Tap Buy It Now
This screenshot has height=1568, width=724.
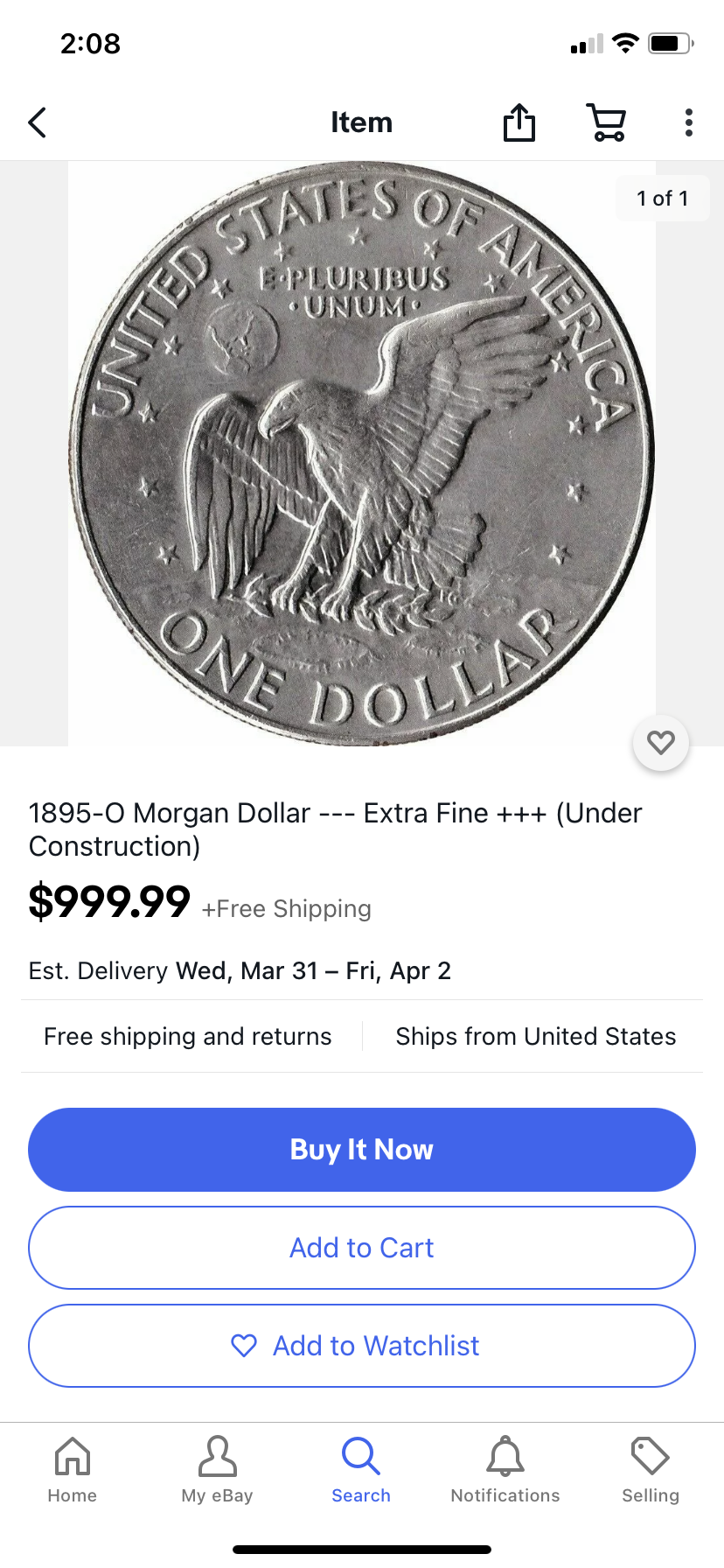pos(362,1150)
